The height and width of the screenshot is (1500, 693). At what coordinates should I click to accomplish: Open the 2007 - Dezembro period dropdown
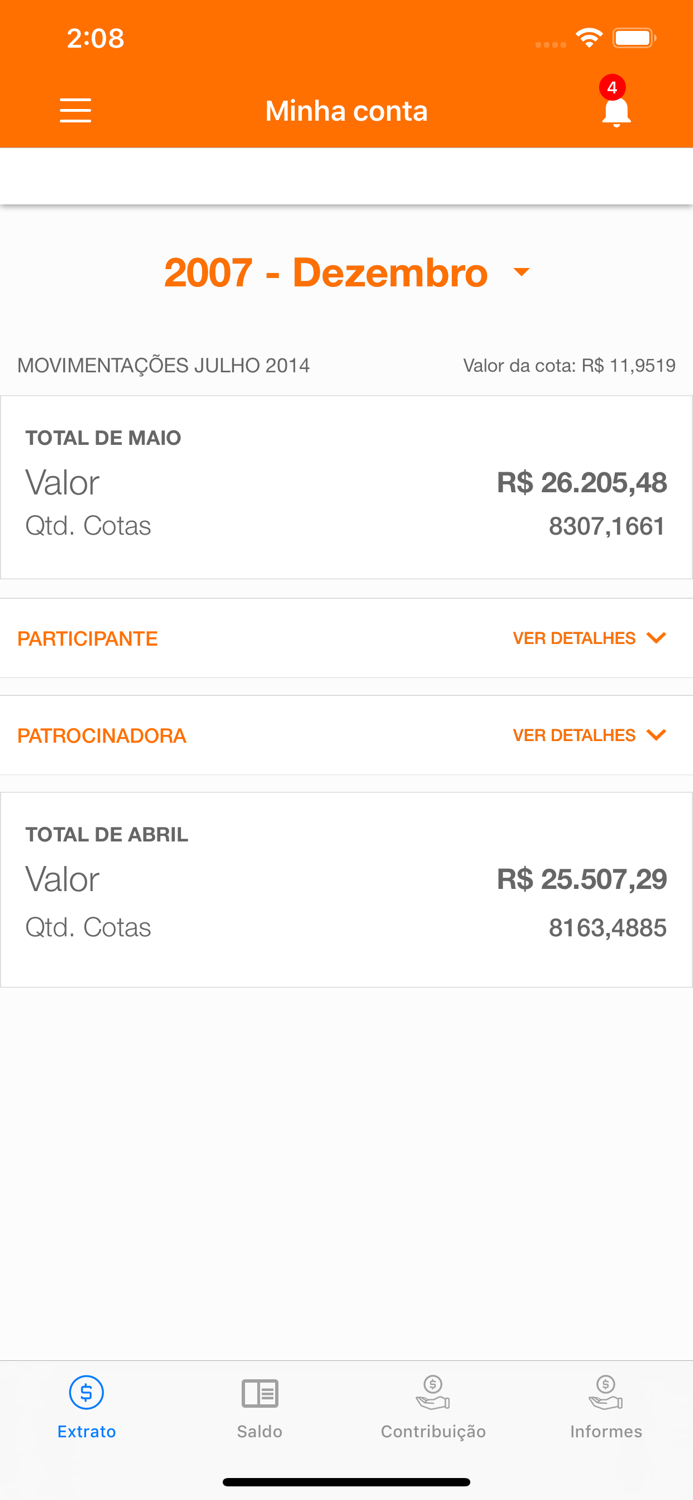[x=346, y=273]
